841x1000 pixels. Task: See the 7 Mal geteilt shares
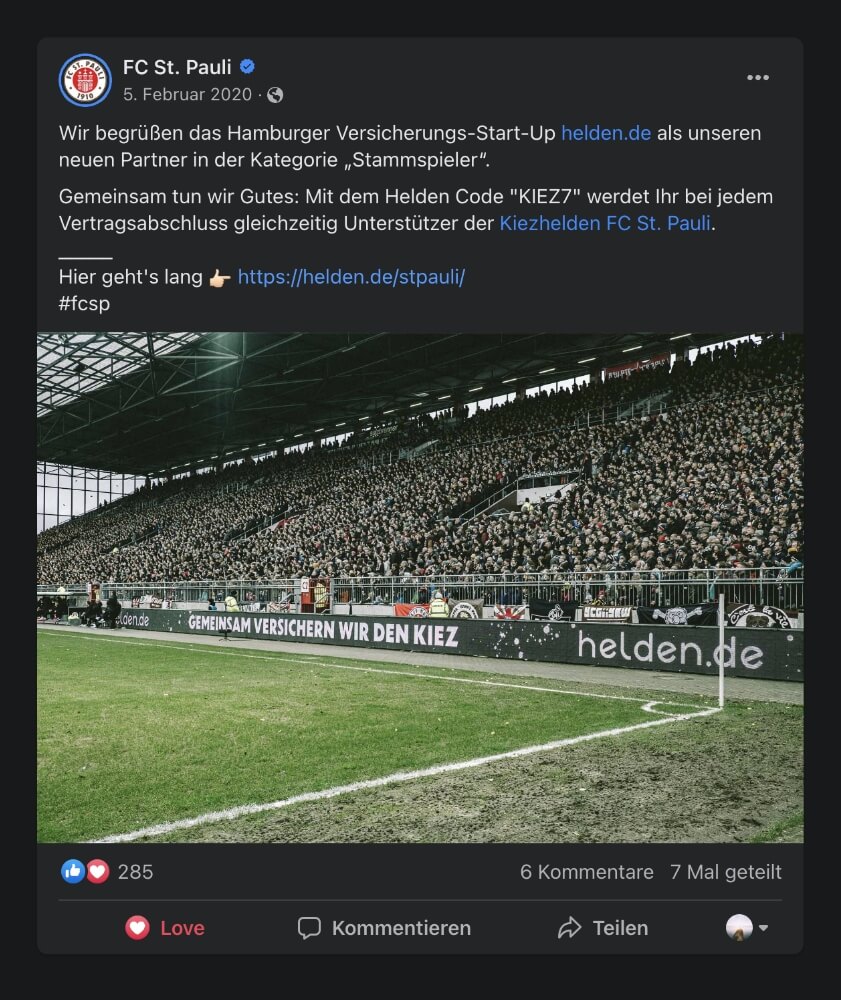(726, 872)
